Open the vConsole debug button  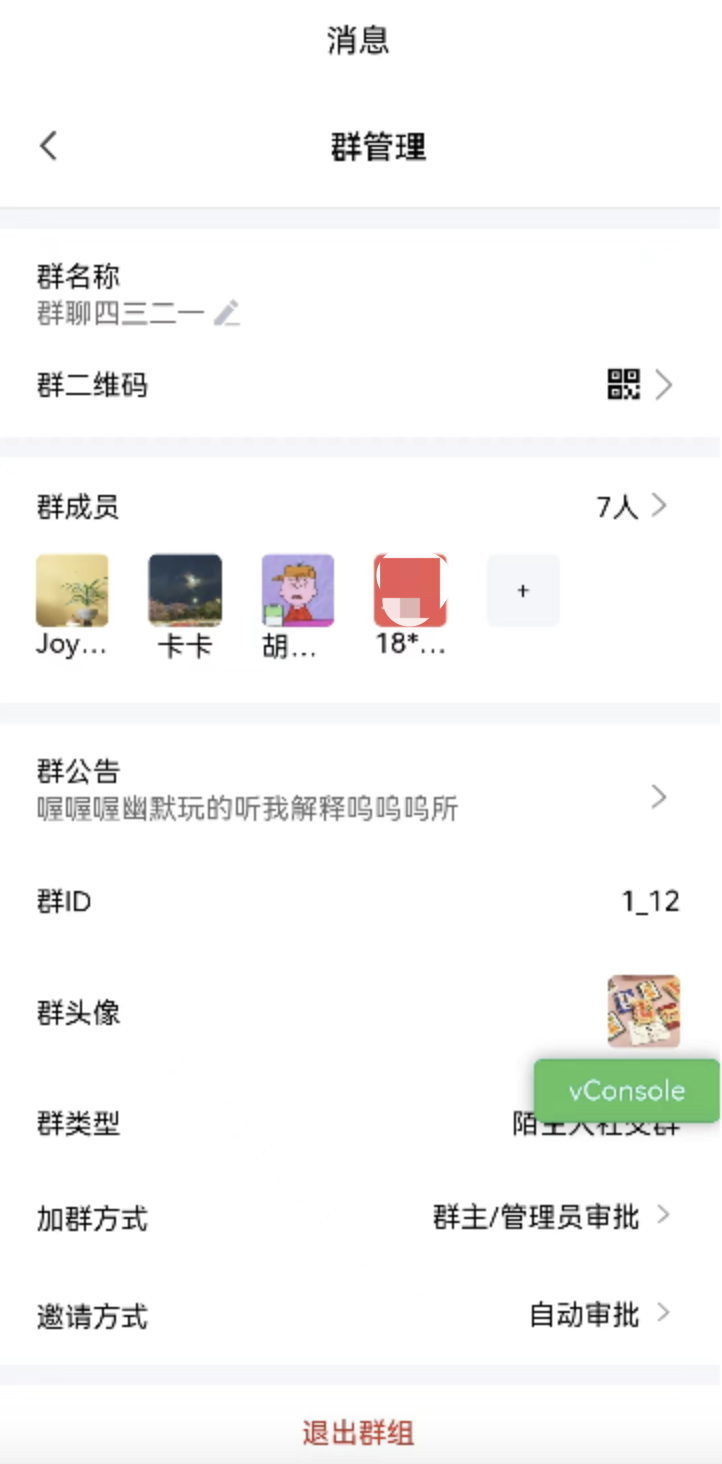(x=627, y=1091)
